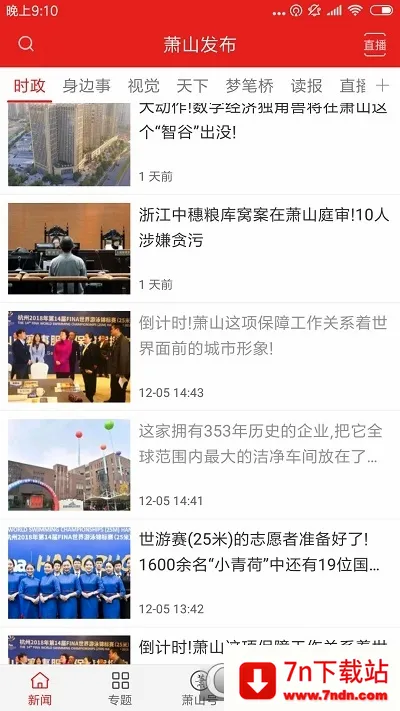Screen dimensions: 400x711
Task: Switch to the 身边事 tab
Action: click(87, 85)
